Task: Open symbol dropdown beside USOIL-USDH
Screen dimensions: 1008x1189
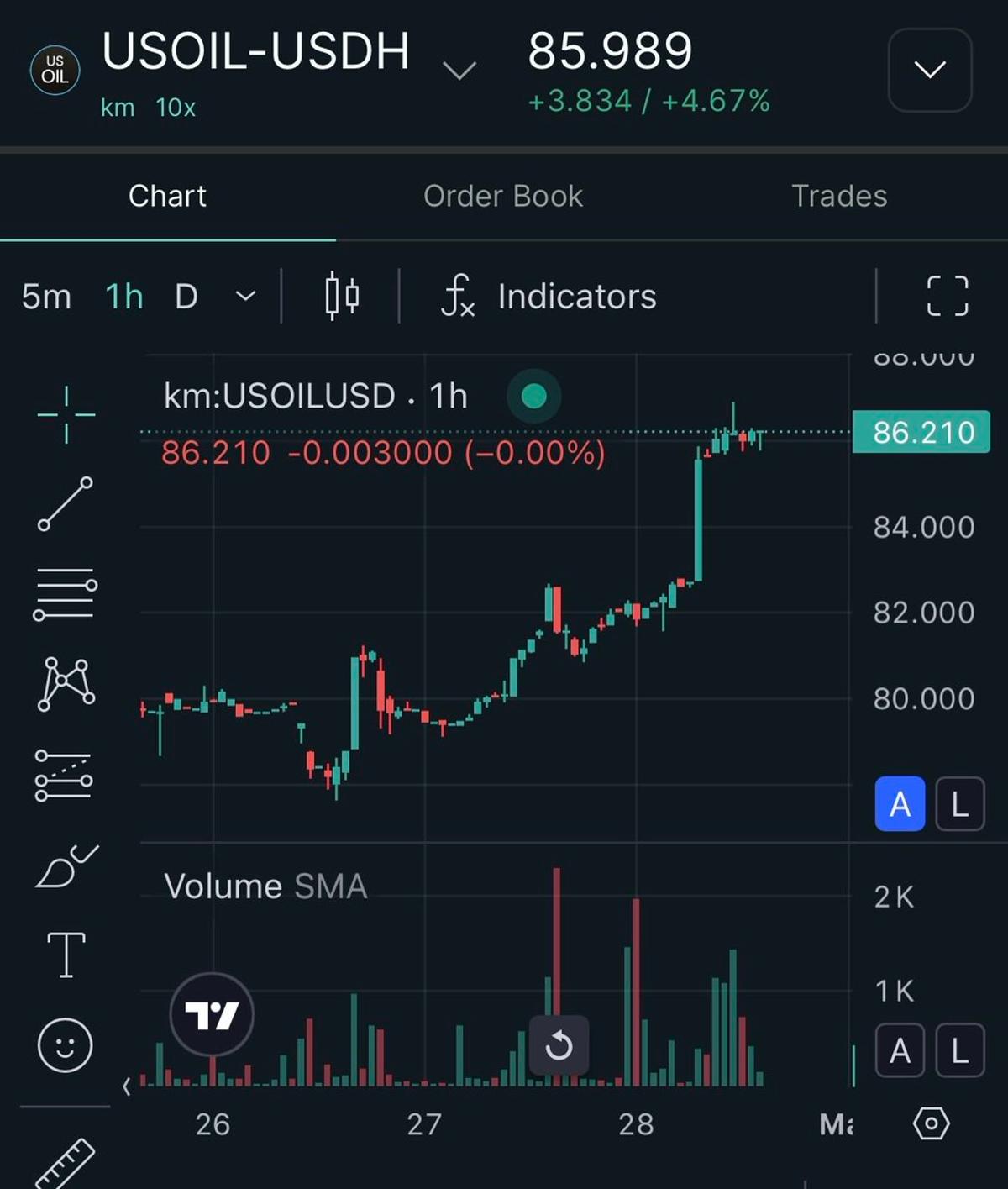Action: click(459, 71)
